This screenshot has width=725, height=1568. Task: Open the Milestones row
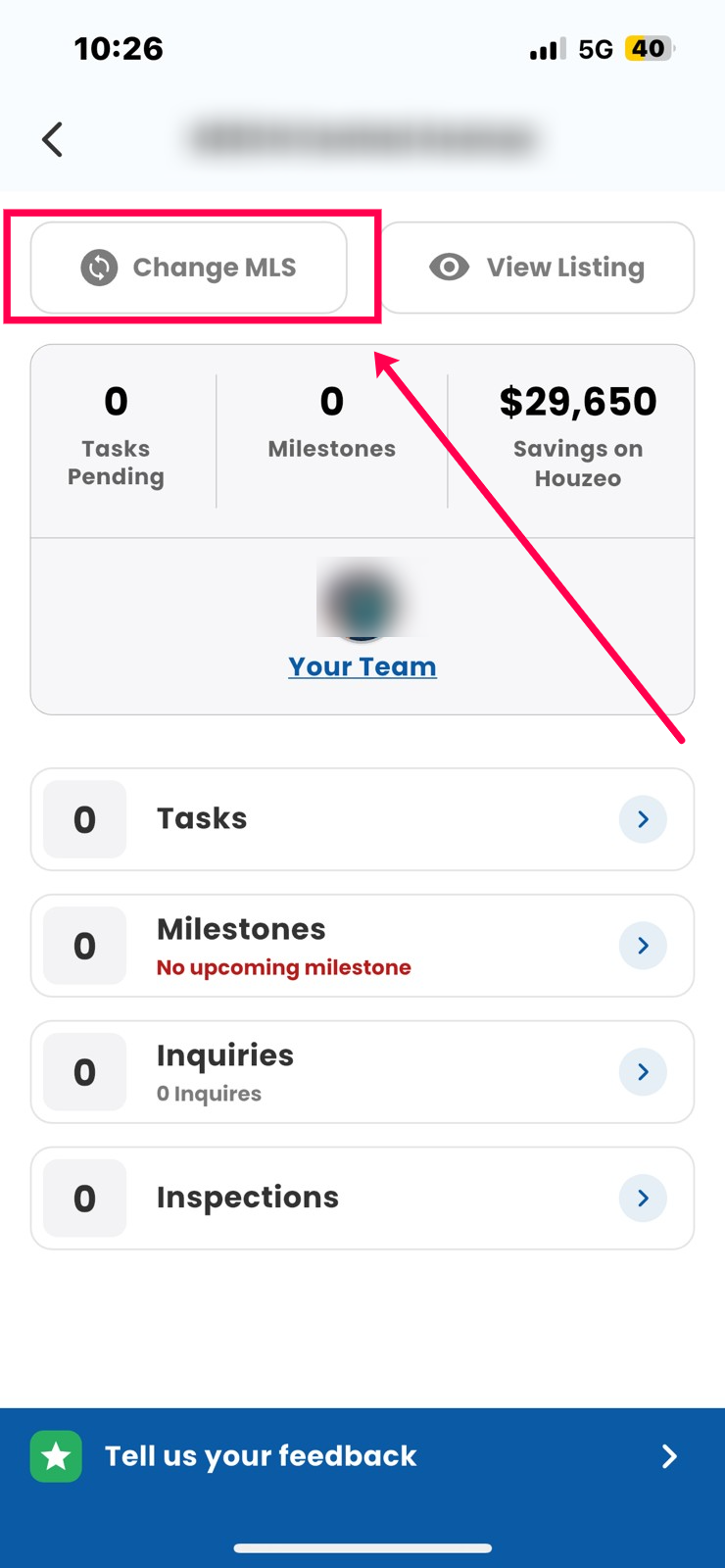coord(362,946)
